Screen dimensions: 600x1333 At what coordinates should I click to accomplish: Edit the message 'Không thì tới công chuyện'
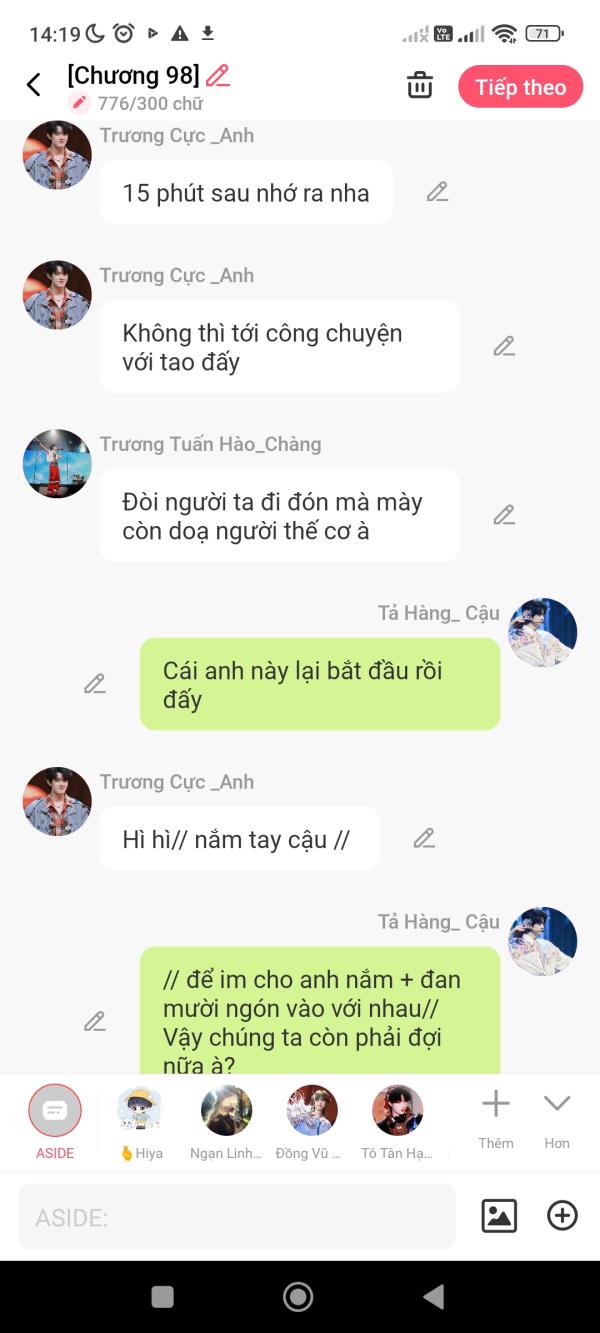pos(504,346)
